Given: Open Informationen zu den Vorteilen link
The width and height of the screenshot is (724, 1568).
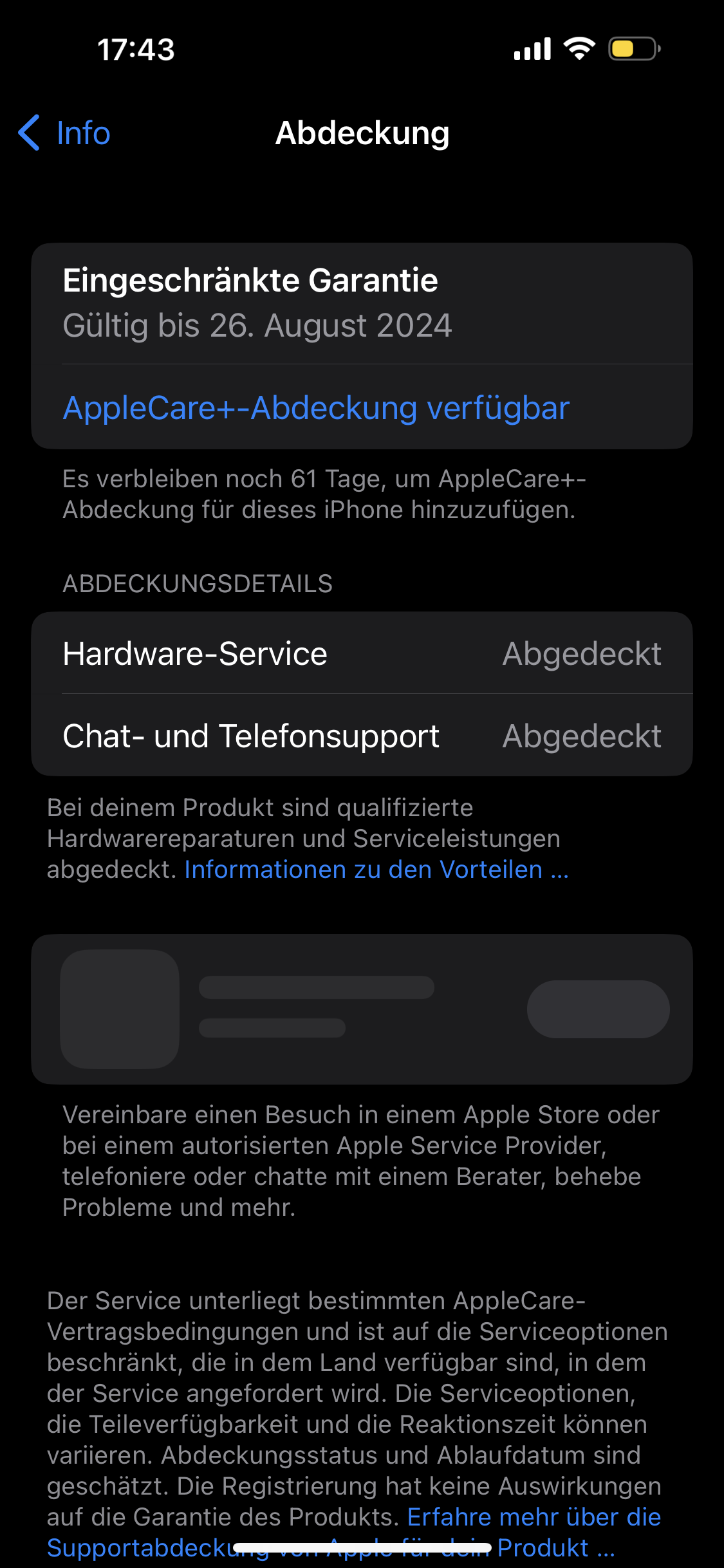Looking at the screenshot, I should click(x=376, y=870).
